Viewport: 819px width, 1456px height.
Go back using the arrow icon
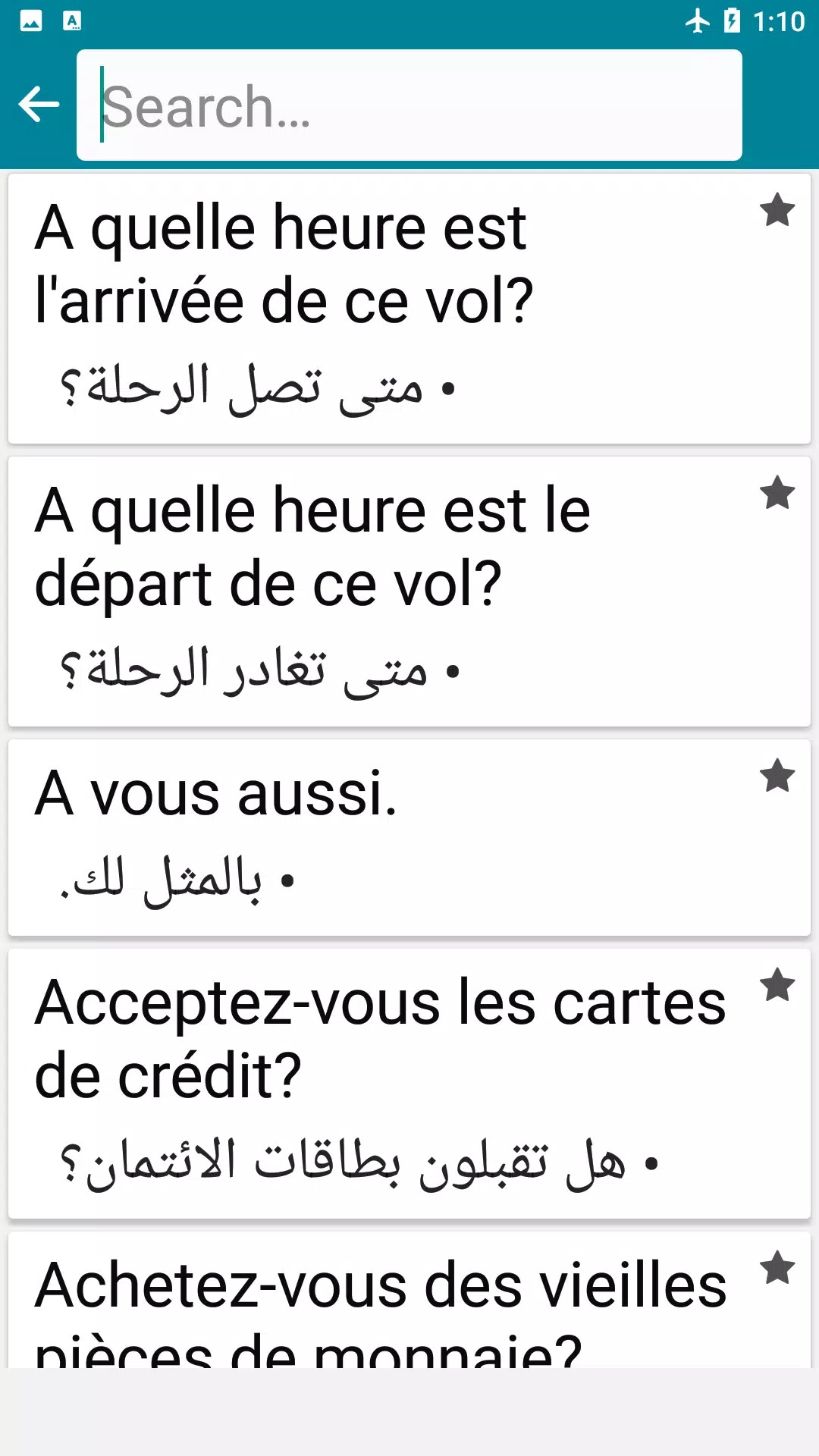click(39, 105)
